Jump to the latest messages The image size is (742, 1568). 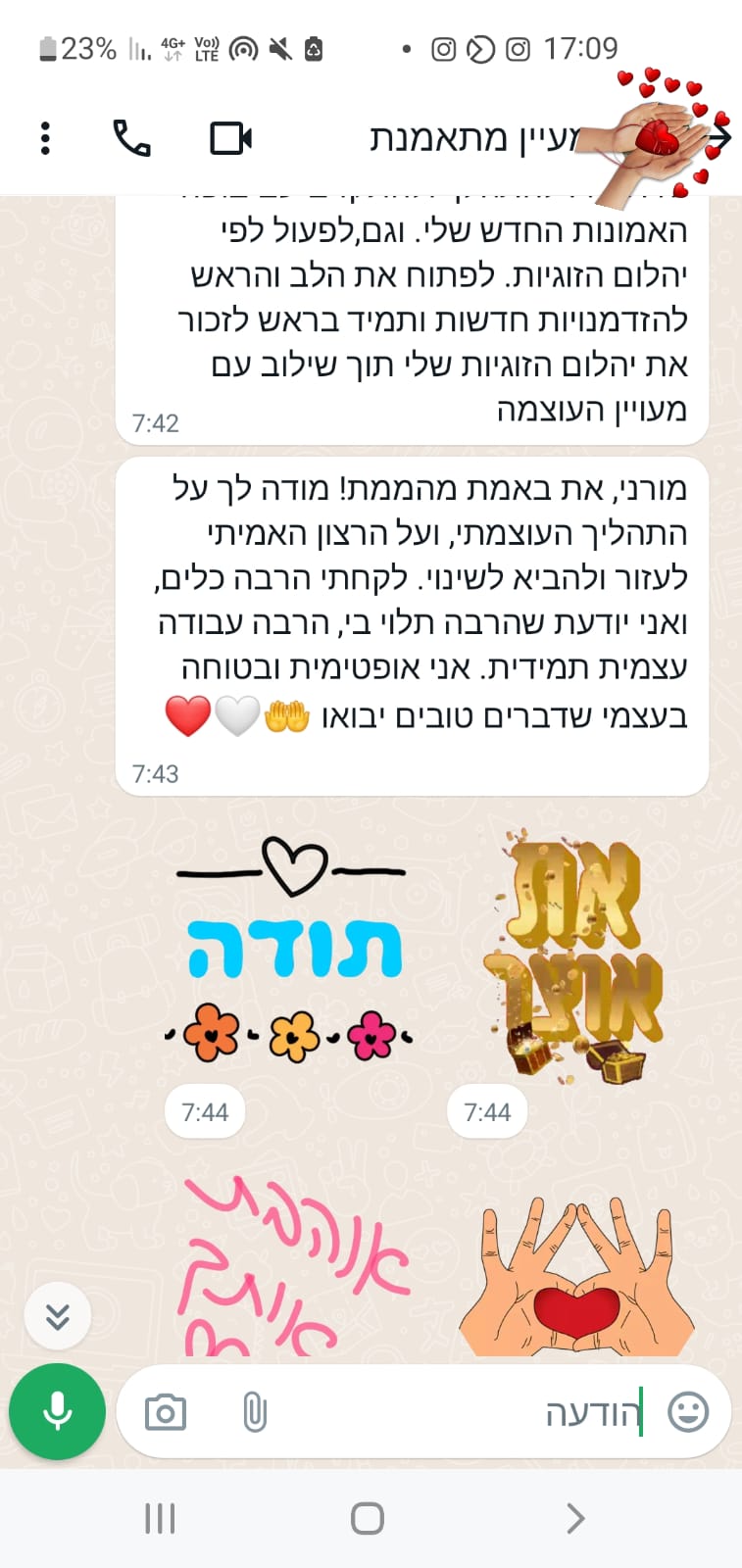tap(58, 1315)
